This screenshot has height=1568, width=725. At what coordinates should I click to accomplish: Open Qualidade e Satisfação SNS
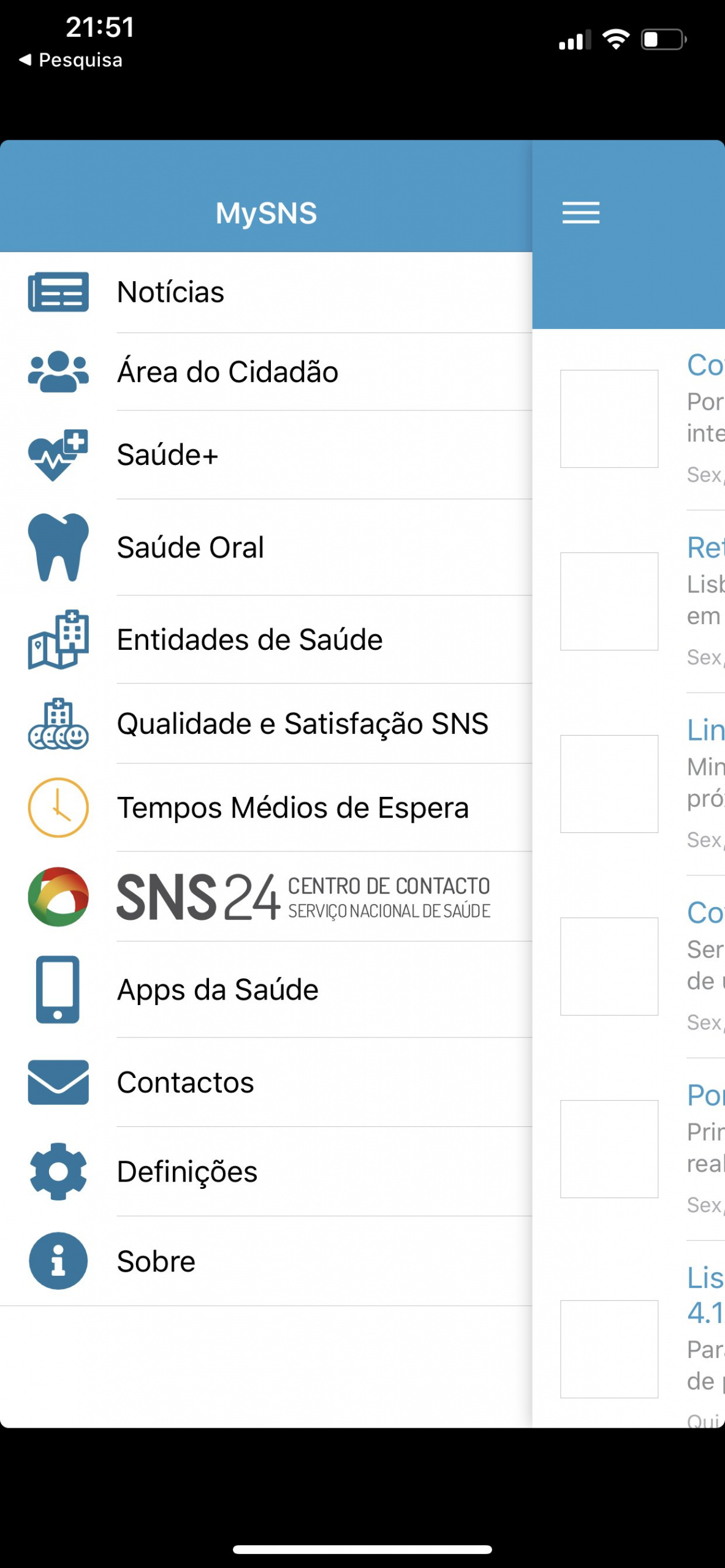click(x=266, y=723)
